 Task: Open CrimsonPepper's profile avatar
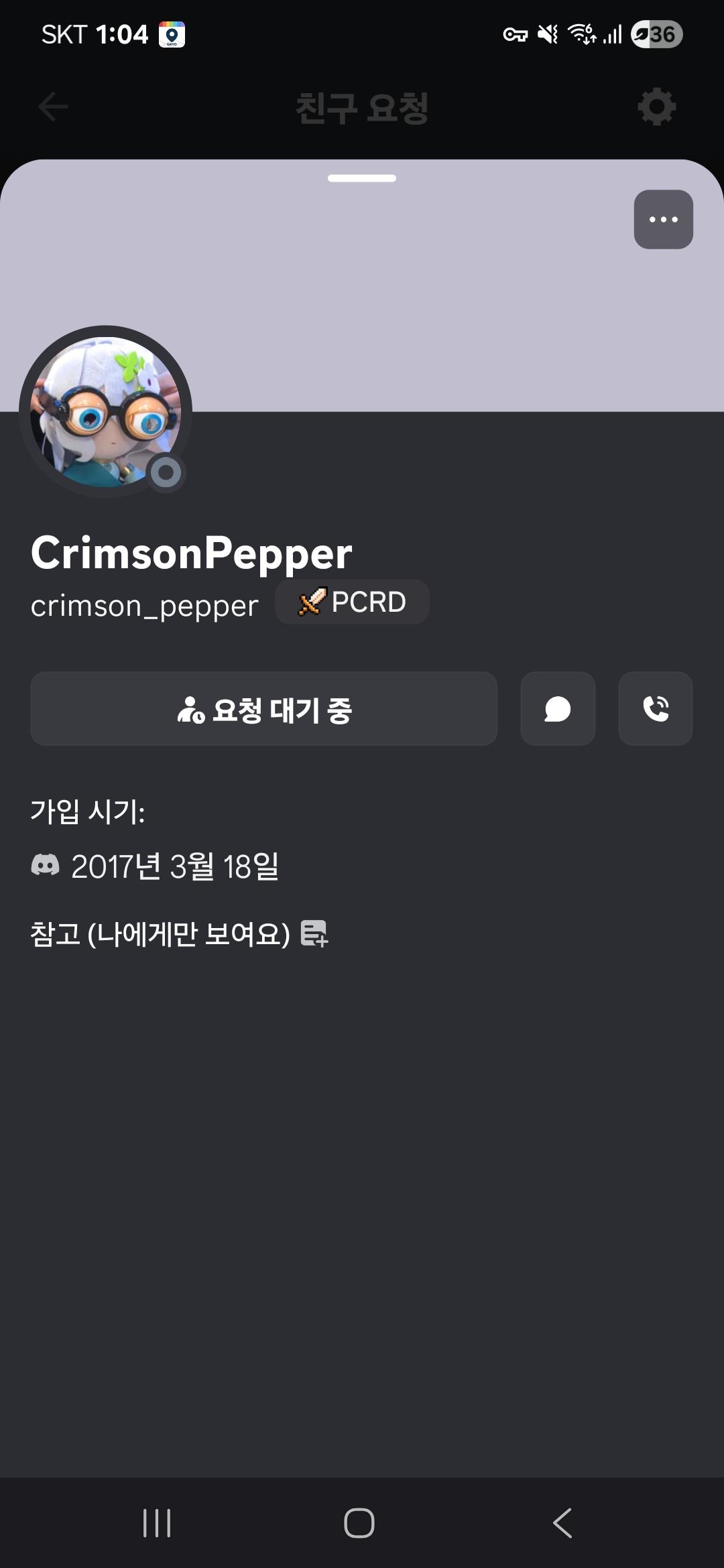(106, 412)
